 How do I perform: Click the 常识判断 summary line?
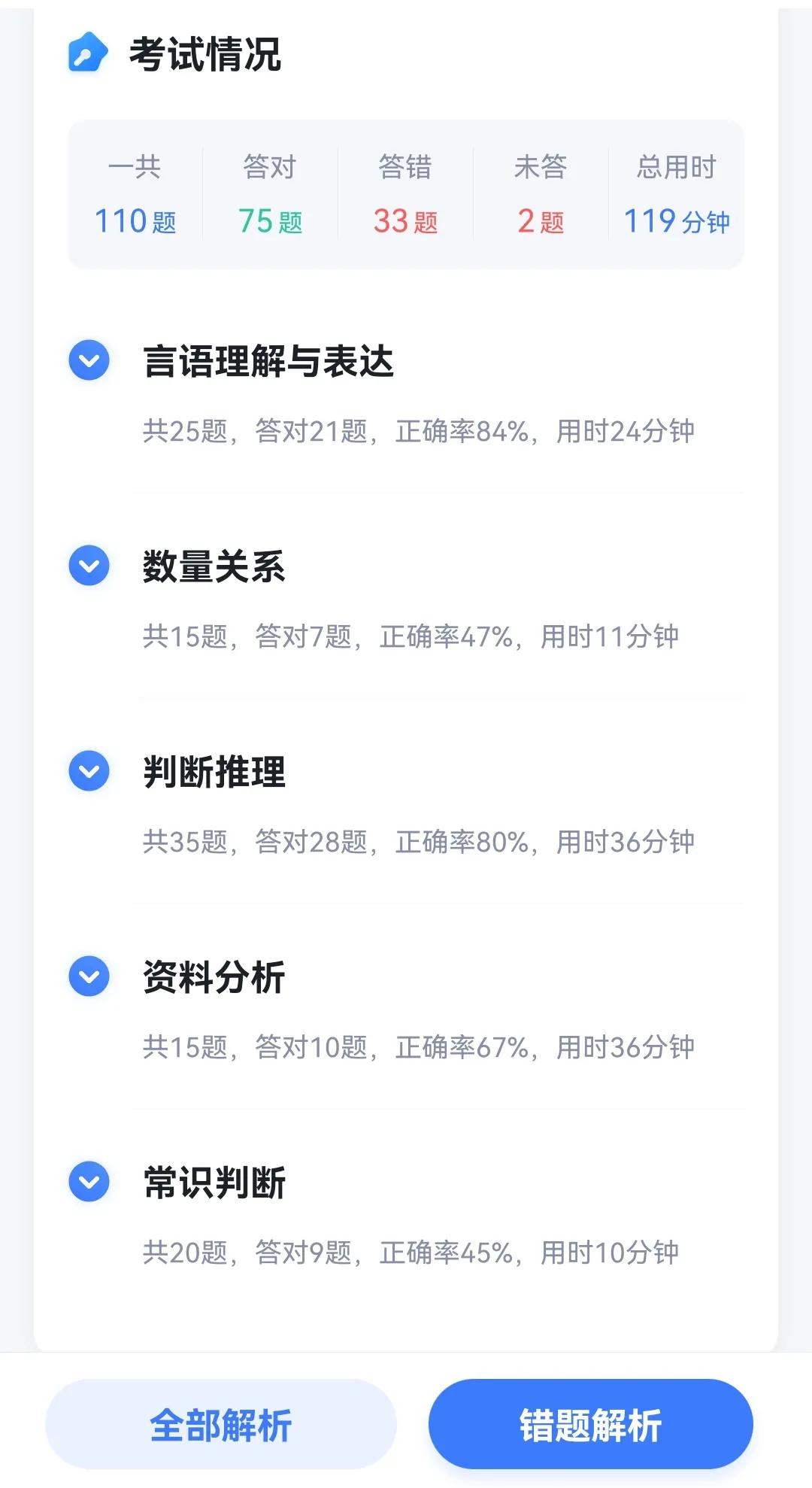click(414, 1250)
